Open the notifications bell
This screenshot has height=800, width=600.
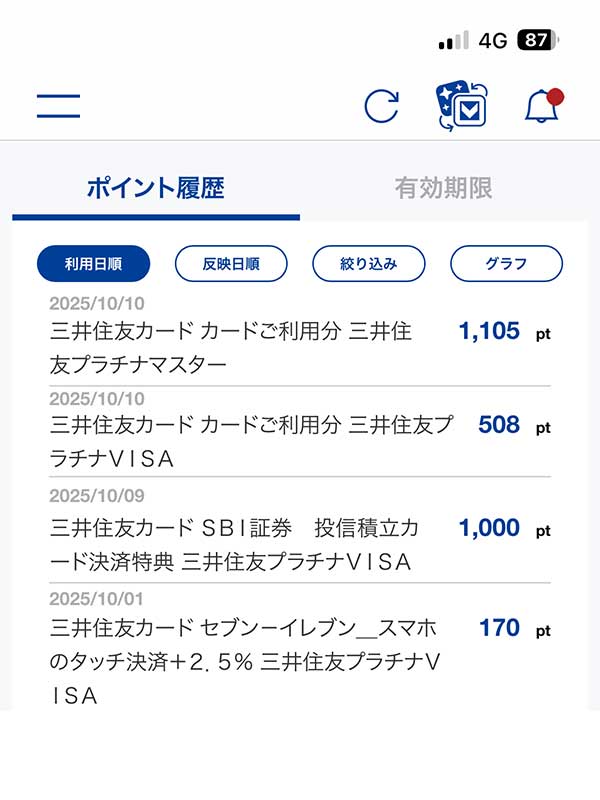[542, 106]
